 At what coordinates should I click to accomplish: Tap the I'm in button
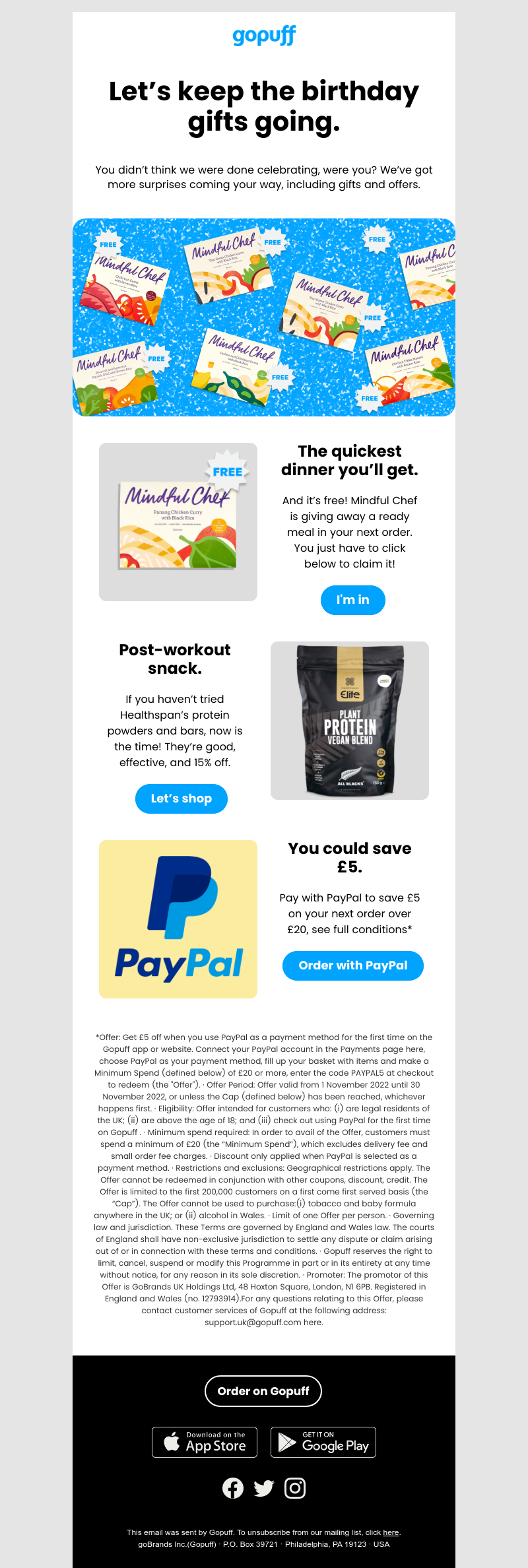tap(352, 600)
